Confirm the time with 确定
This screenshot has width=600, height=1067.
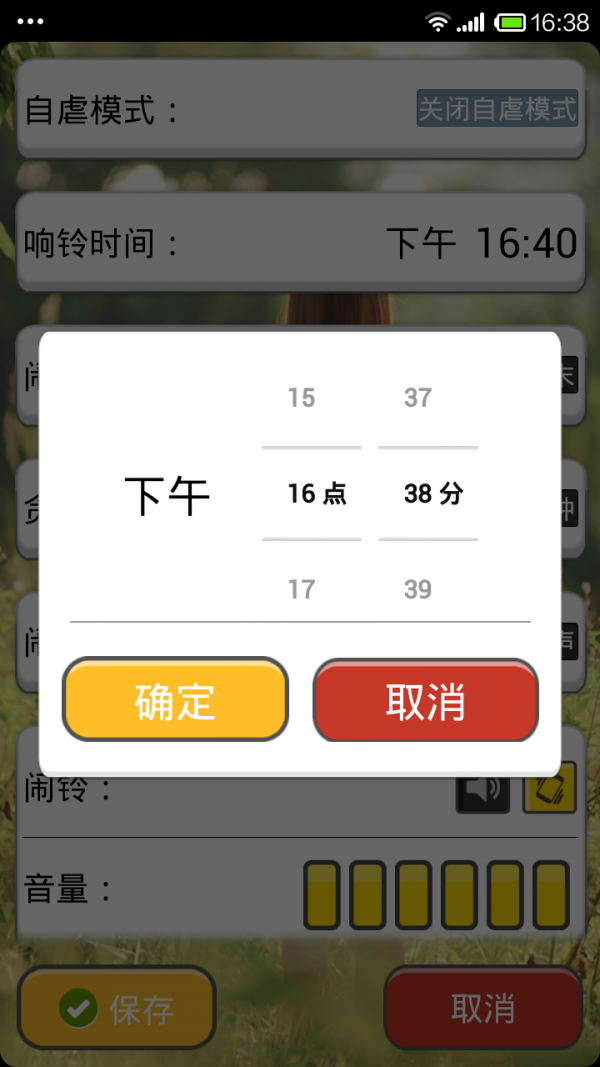pos(175,700)
